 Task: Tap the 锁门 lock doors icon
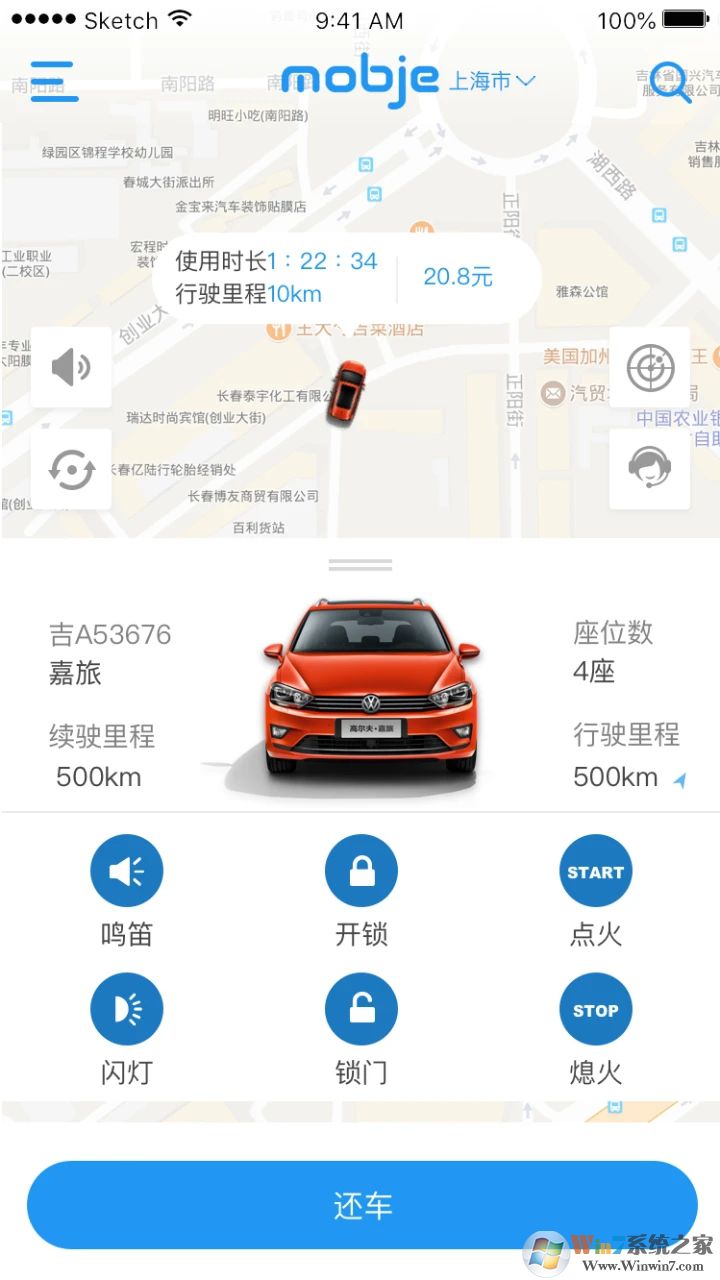point(361,1009)
